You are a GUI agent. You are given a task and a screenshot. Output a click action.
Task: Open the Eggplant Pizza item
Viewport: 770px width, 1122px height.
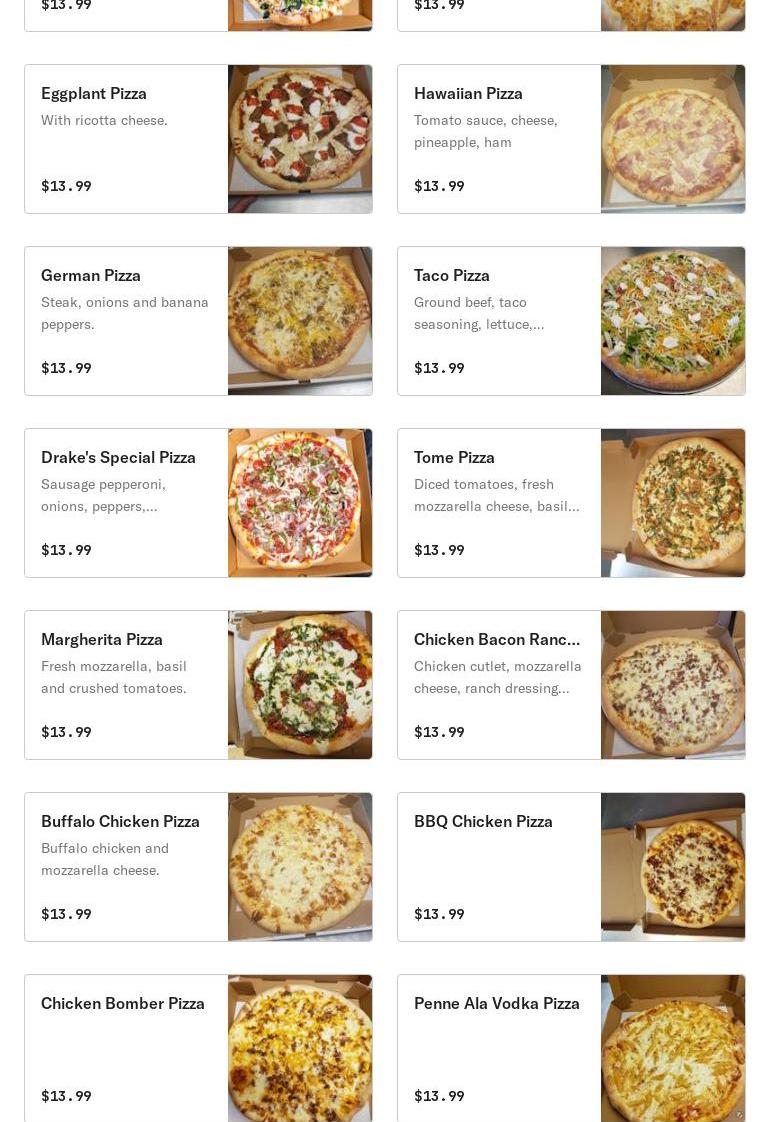click(x=198, y=139)
